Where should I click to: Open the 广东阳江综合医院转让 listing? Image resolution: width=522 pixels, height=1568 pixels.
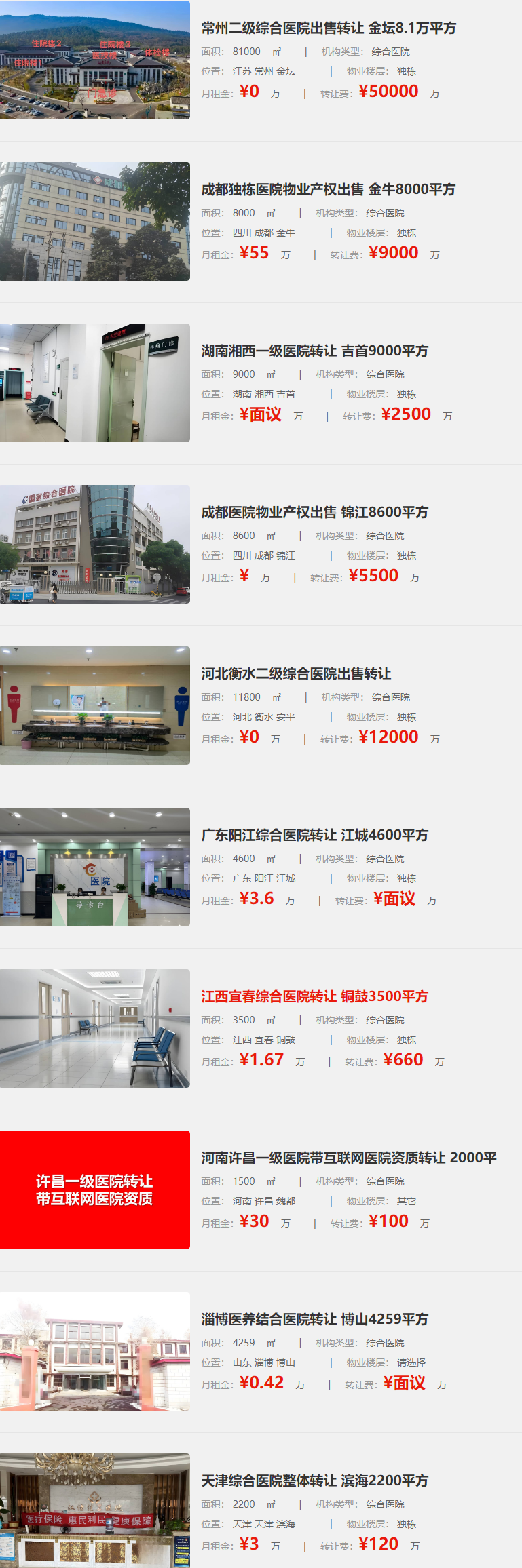pos(314,835)
